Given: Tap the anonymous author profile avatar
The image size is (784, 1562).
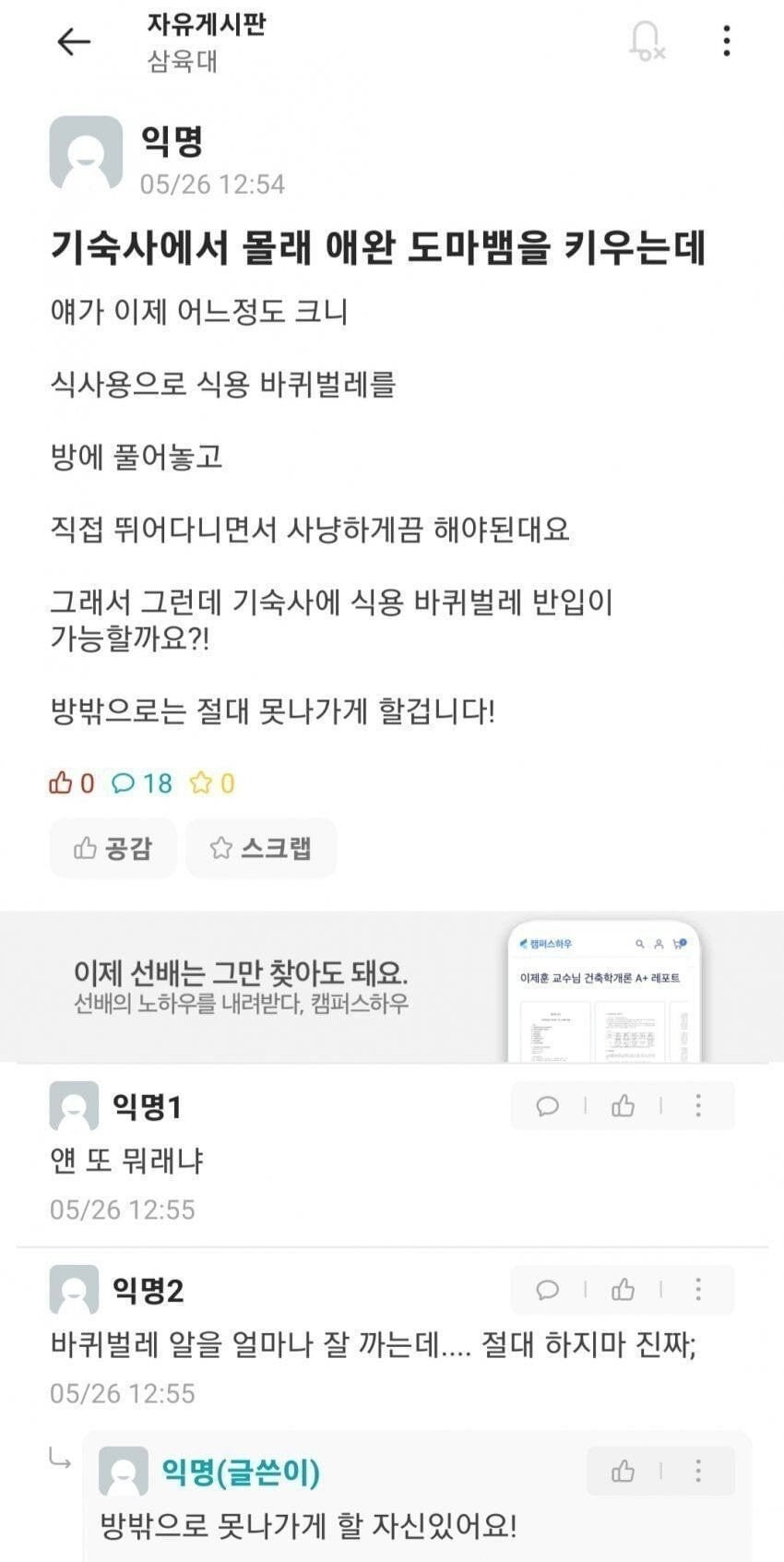Looking at the screenshot, I should click(x=86, y=154).
